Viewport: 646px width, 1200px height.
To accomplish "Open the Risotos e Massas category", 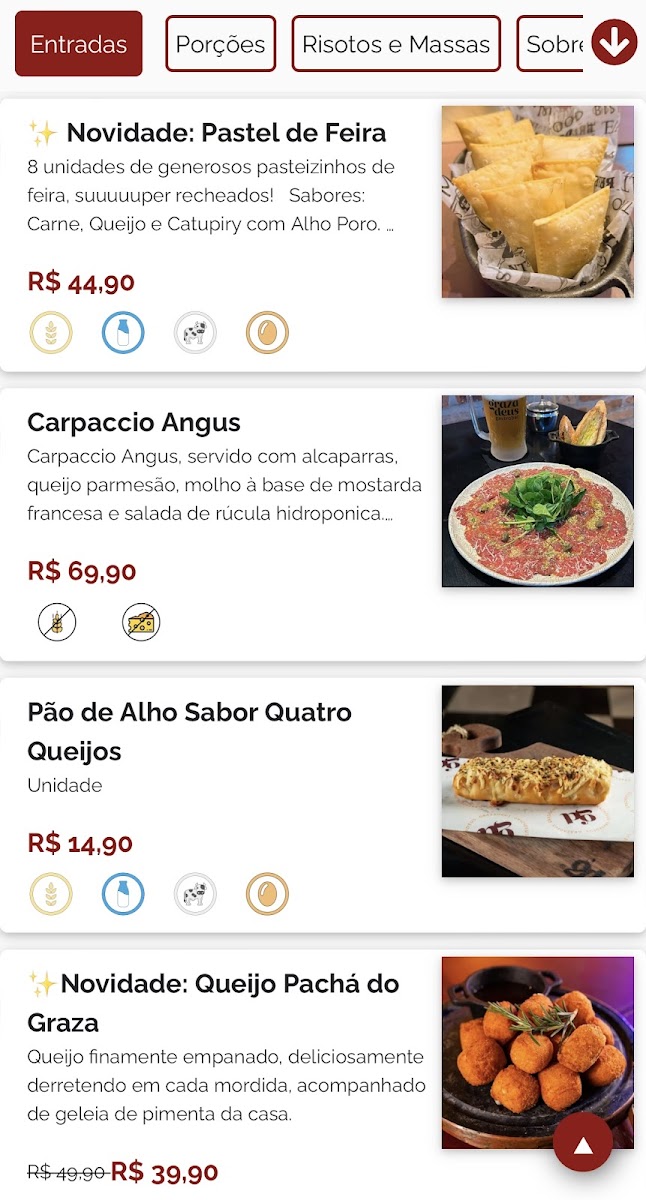I will (396, 44).
